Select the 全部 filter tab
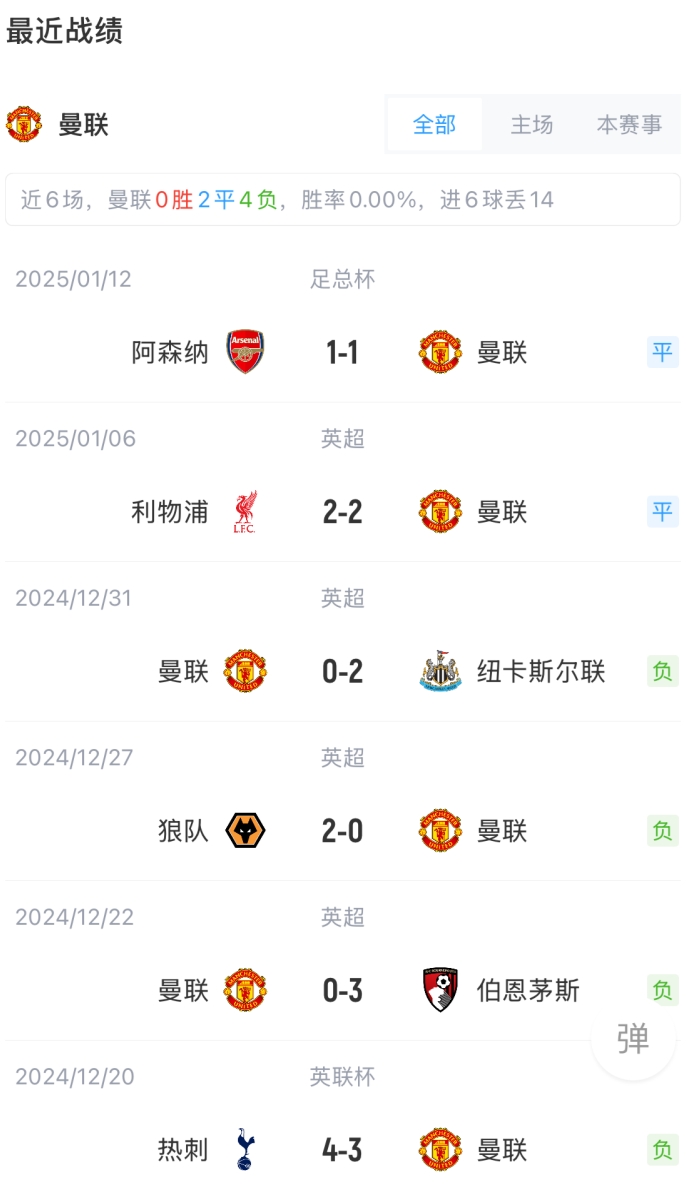 434,125
